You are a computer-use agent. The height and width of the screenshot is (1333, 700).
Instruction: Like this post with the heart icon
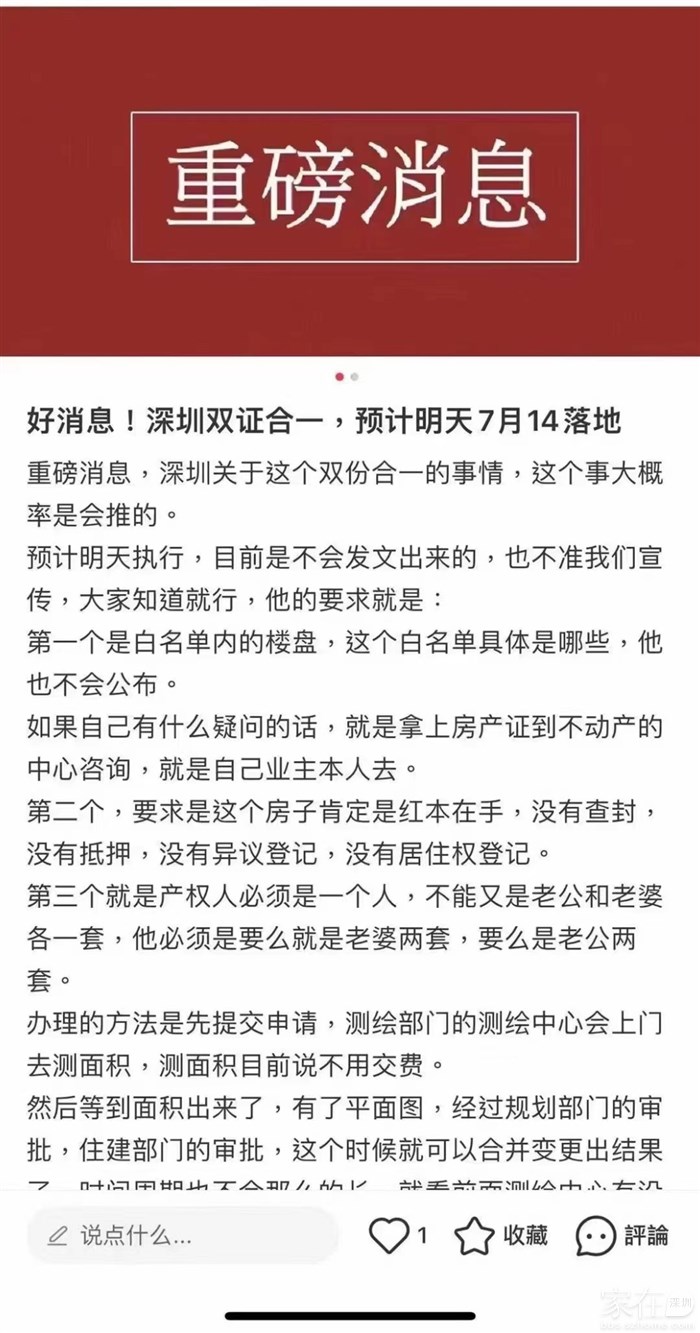point(388,1236)
